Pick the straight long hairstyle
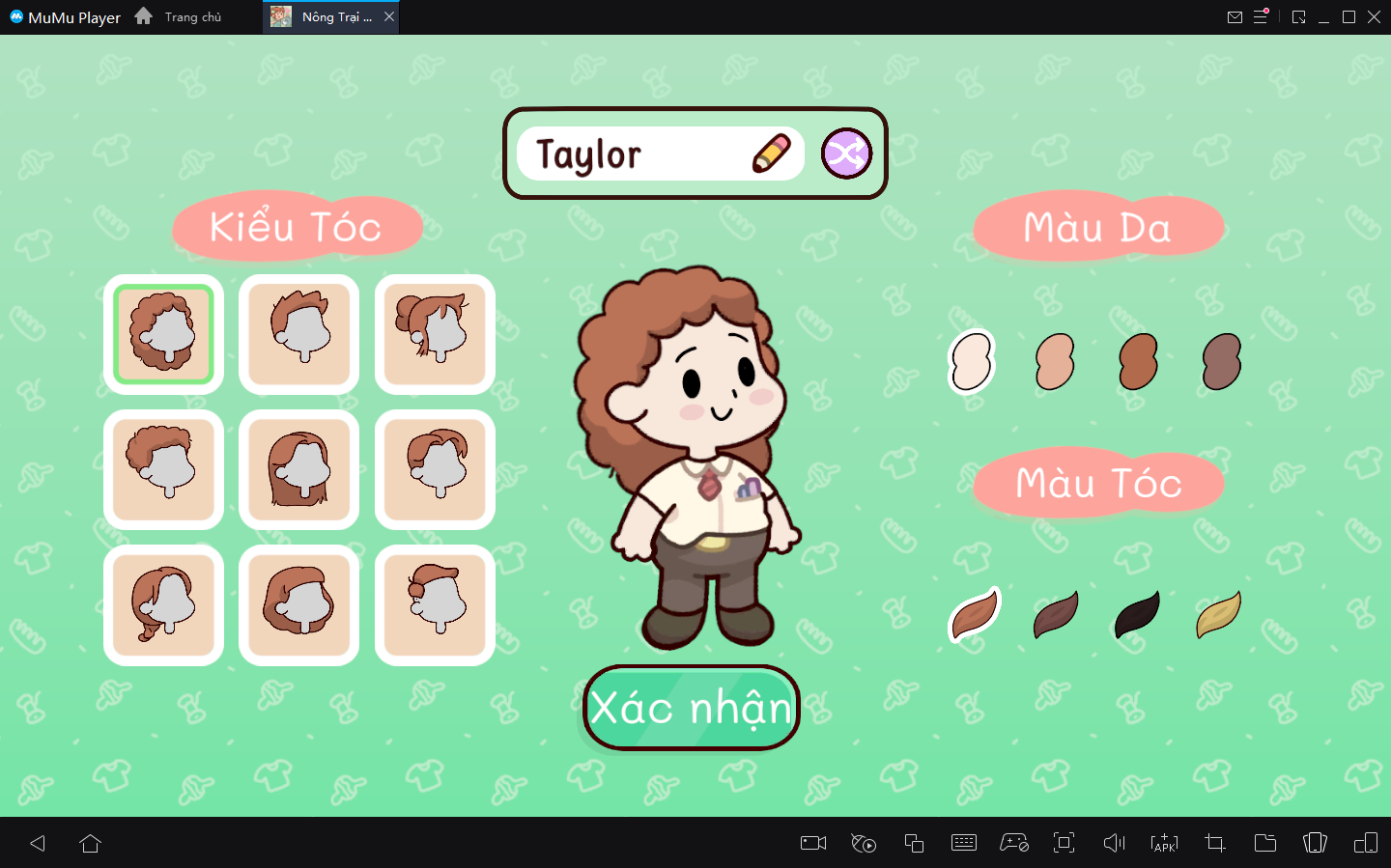Screen dimensions: 1391x868 click(x=299, y=470)
